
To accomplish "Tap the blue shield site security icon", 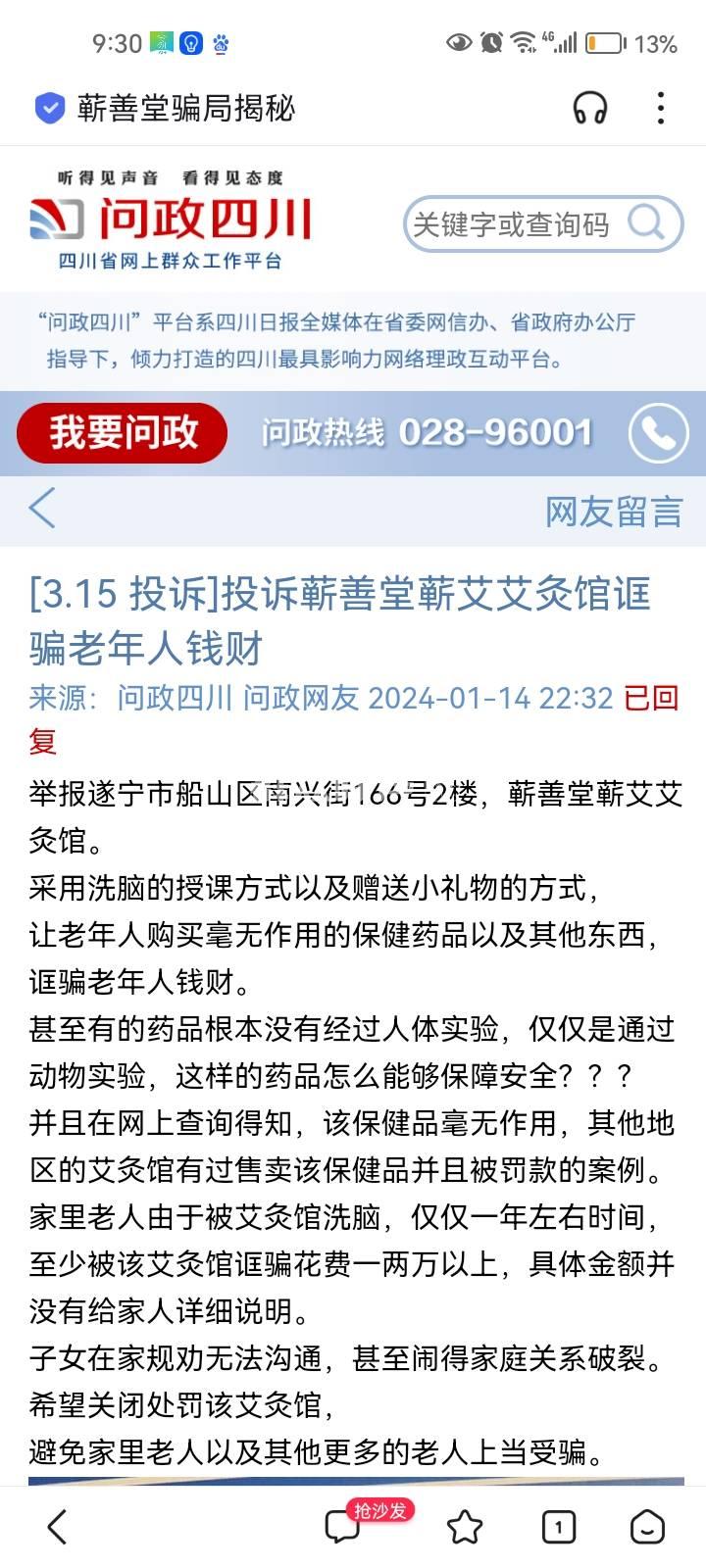I will click(x=49, y=108).
